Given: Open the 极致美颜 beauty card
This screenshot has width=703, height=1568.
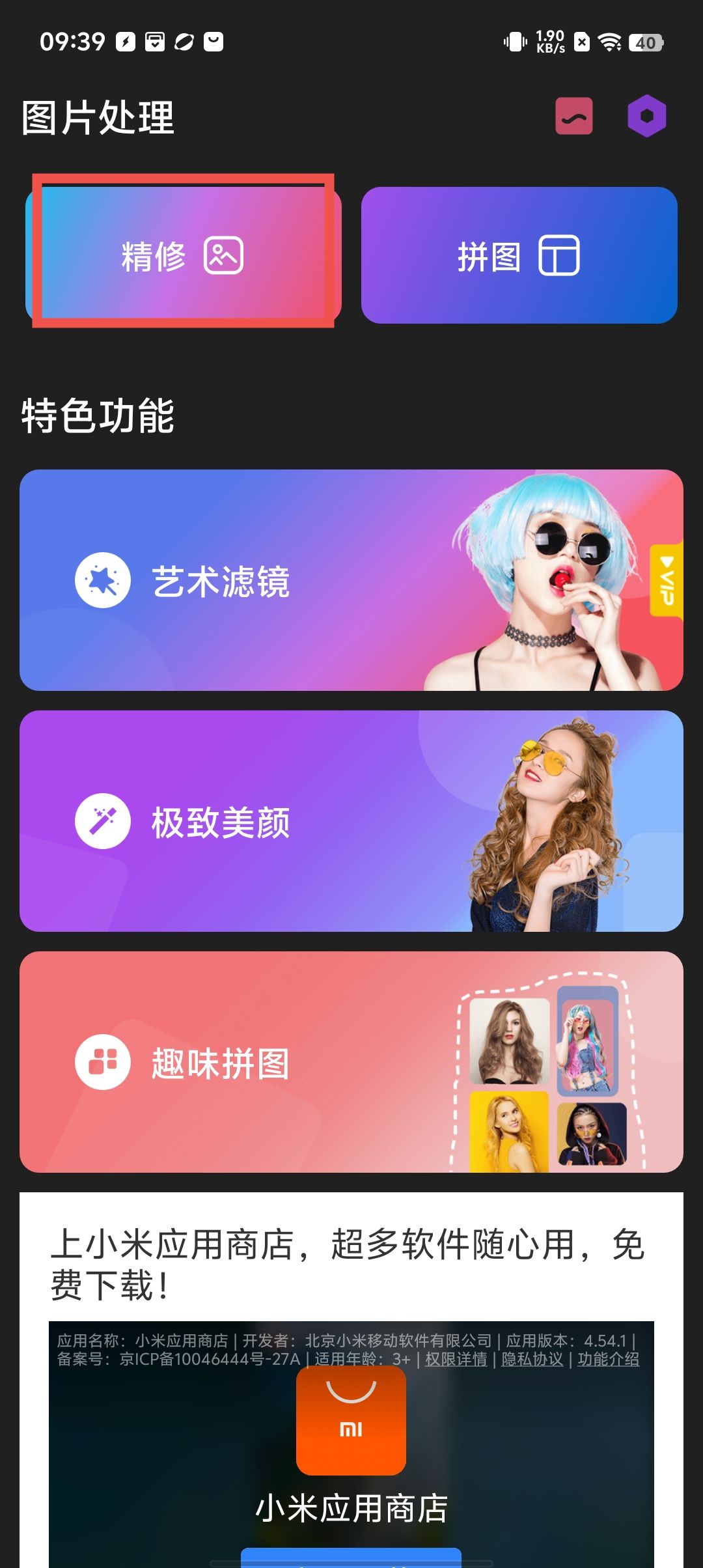Looking at the screenshot, I should click(x=351, y=821).
